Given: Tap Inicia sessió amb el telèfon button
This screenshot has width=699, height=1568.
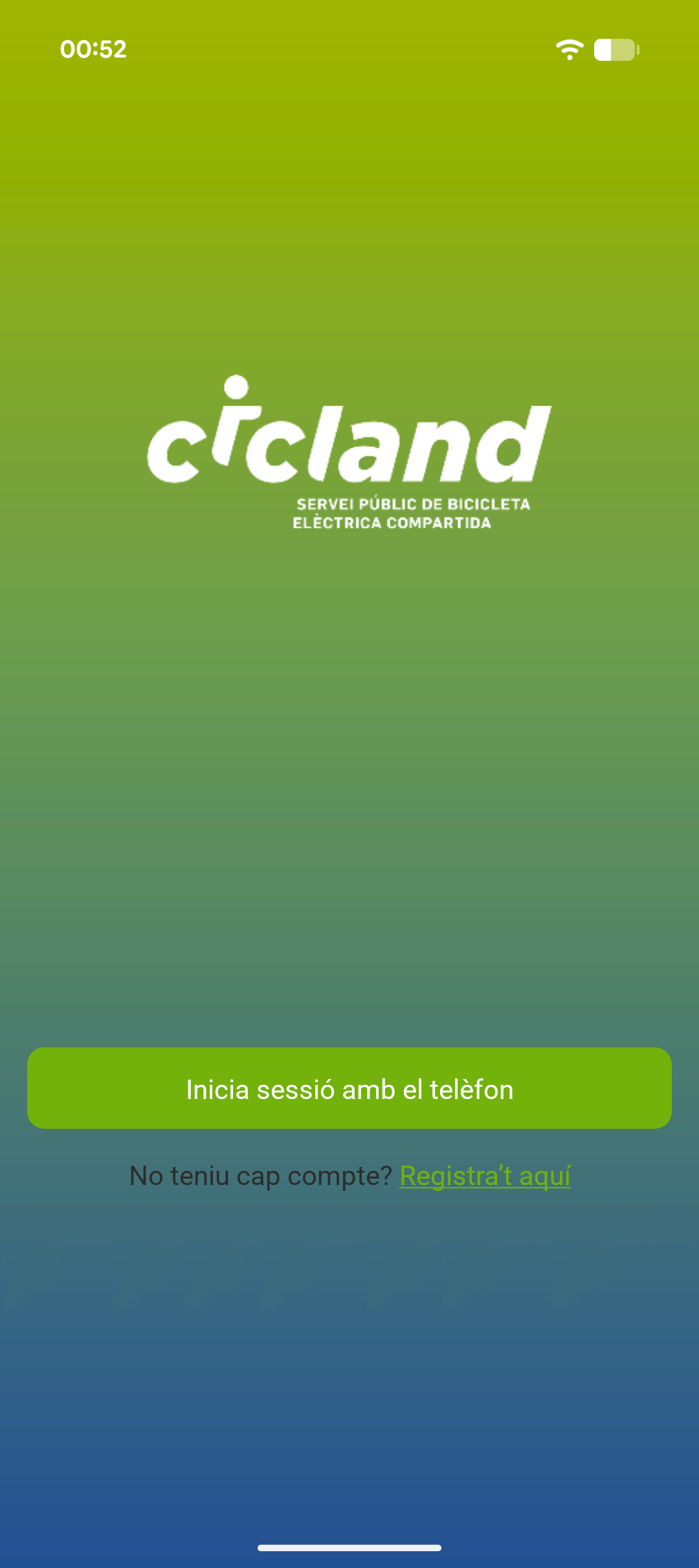Looking at the screenshot, I should point(349,1088).
